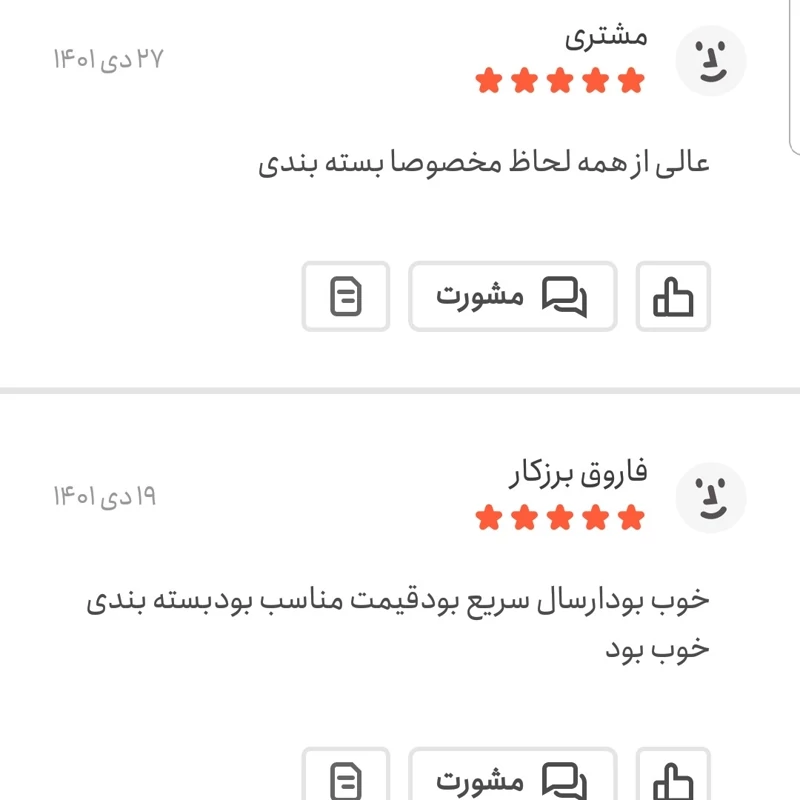Tap مشورت button under فاروق برزکار's review
Screen dimensions: 800x800
click(x=512, y=778)
